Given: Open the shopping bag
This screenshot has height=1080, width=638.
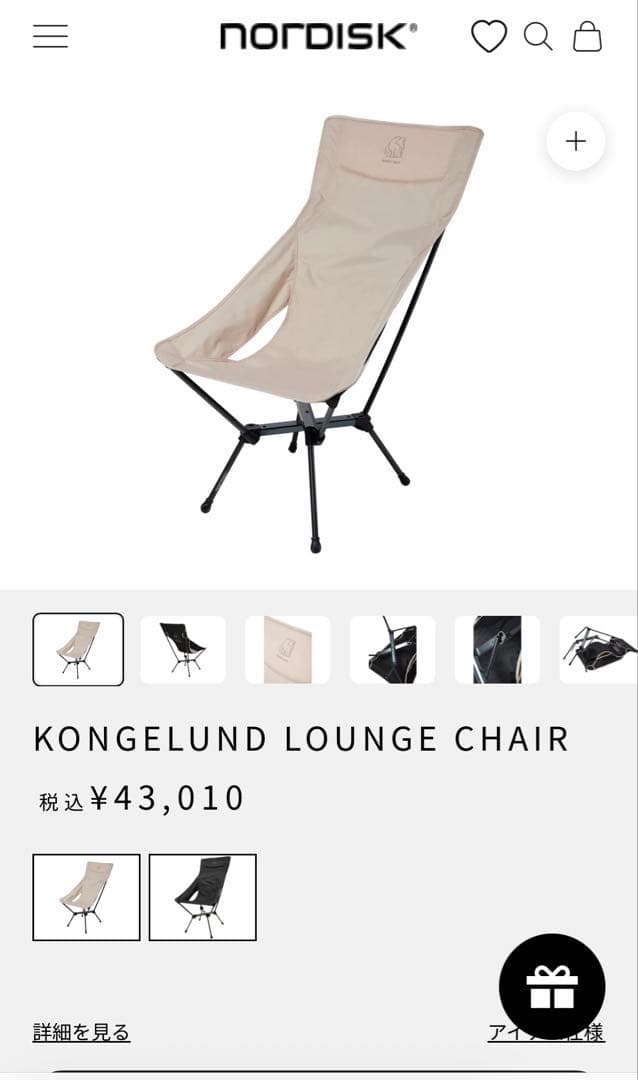Looking at the screenshot, I should [x=587, y=37].
